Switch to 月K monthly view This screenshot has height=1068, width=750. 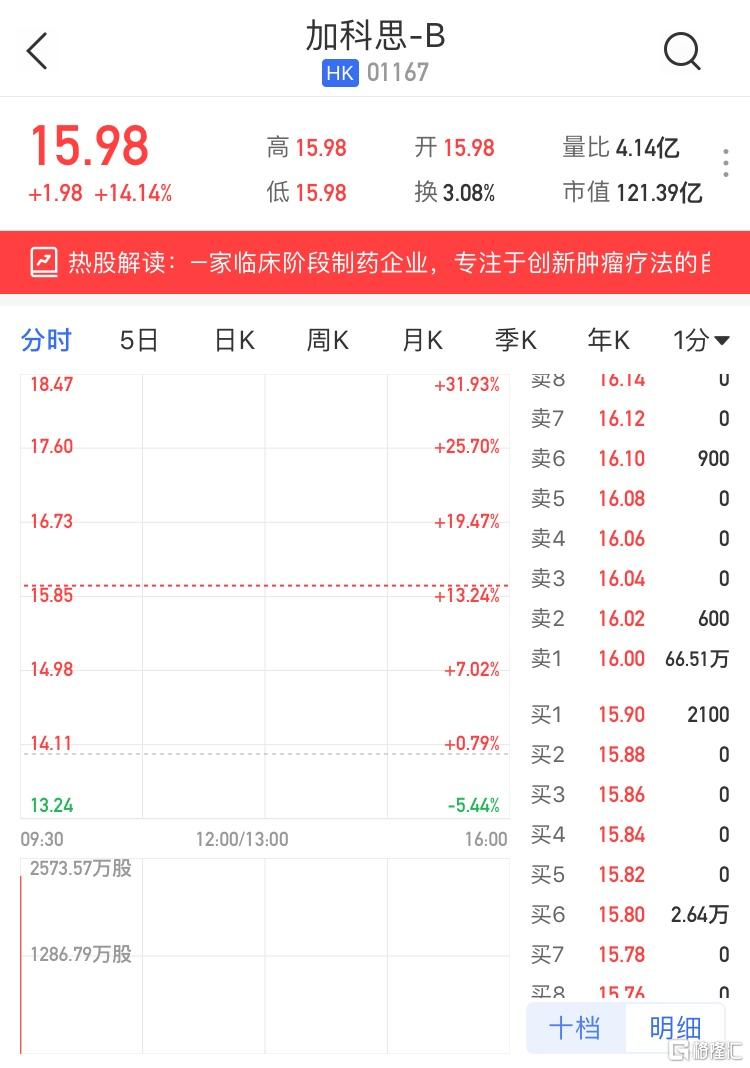(420, 340)
